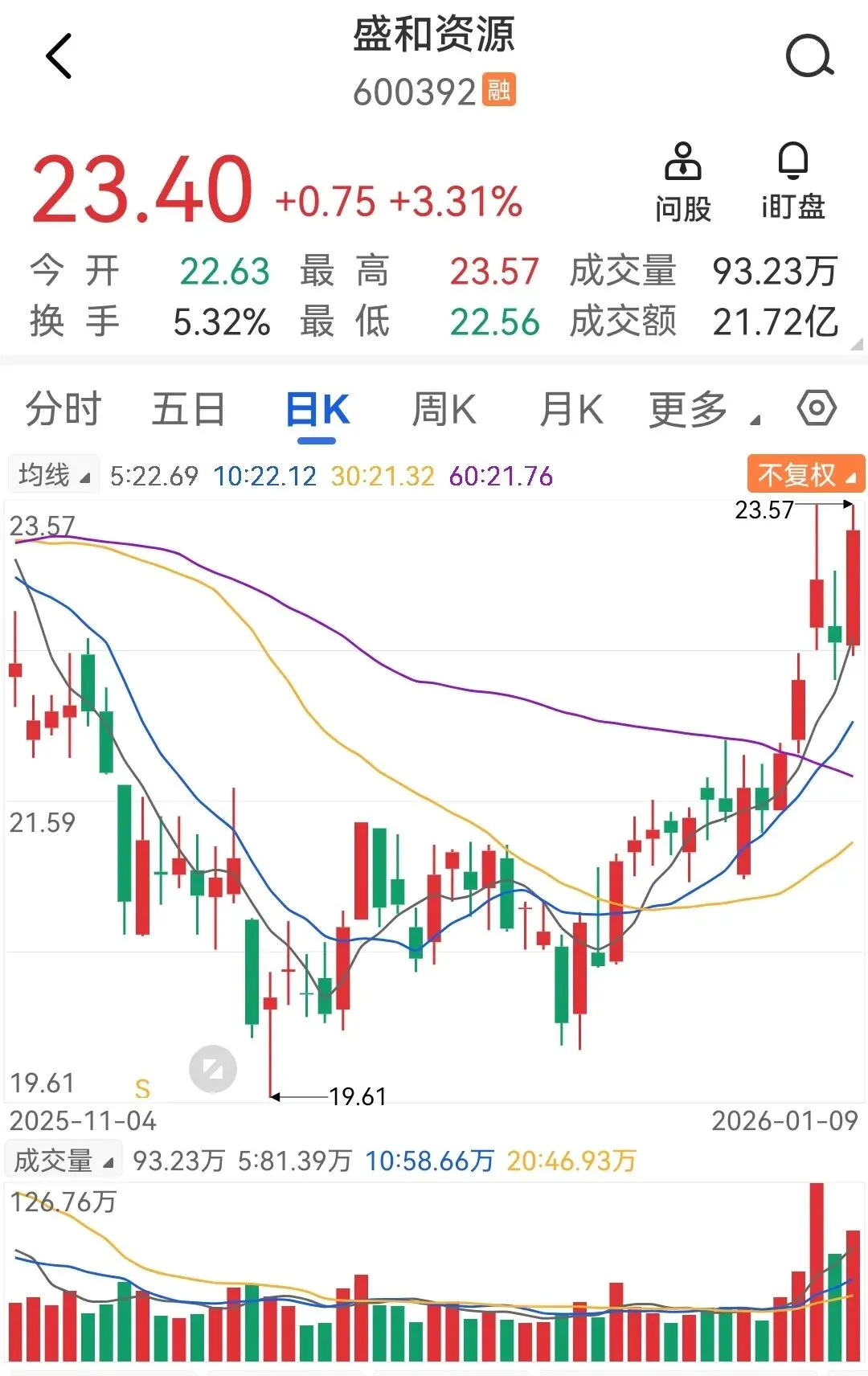The image size is (868, 1376).
Task: Switch to the 五日 chart tab
Action: click(x=188, y=409)
